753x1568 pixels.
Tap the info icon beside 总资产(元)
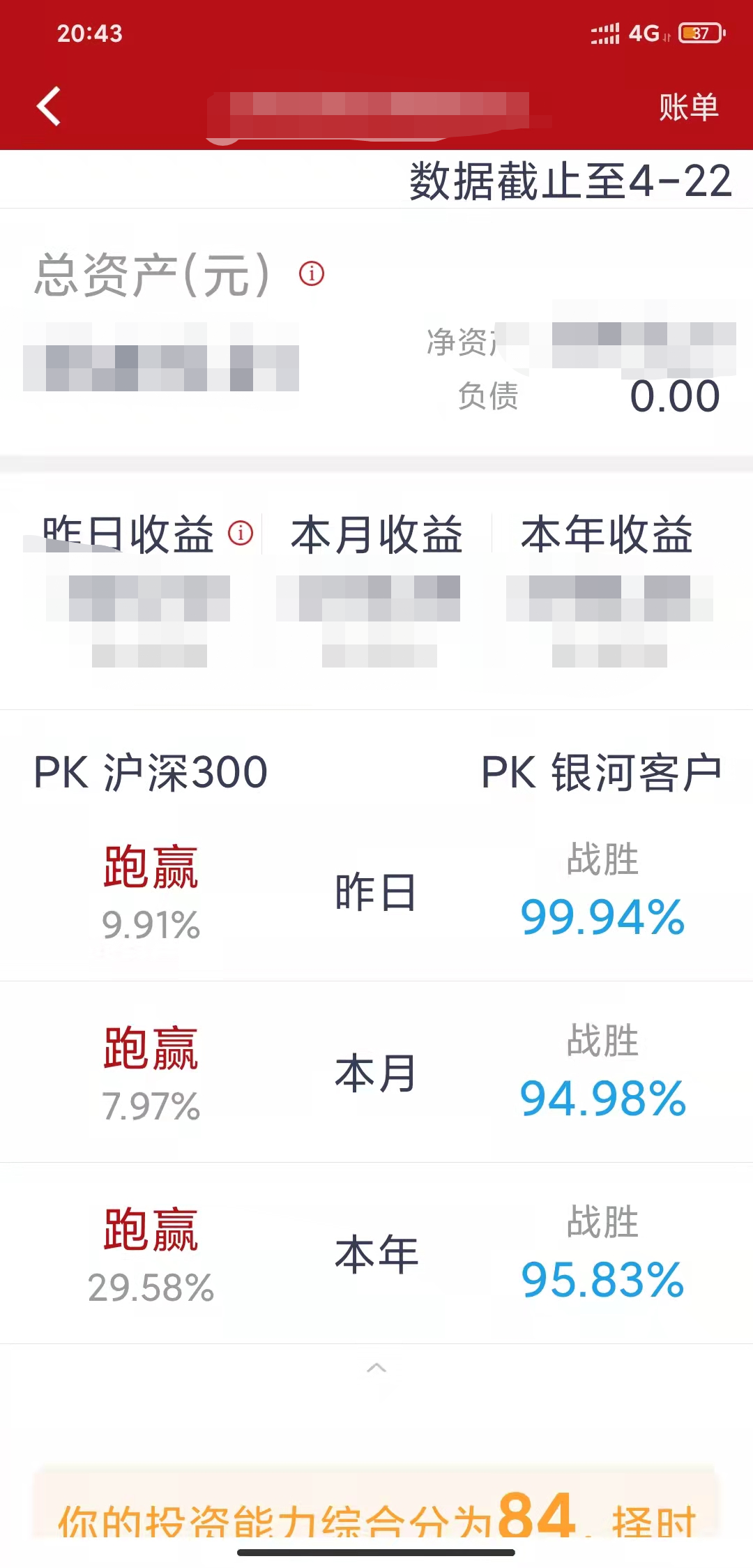pyautogui.click(x=312, y=273)
